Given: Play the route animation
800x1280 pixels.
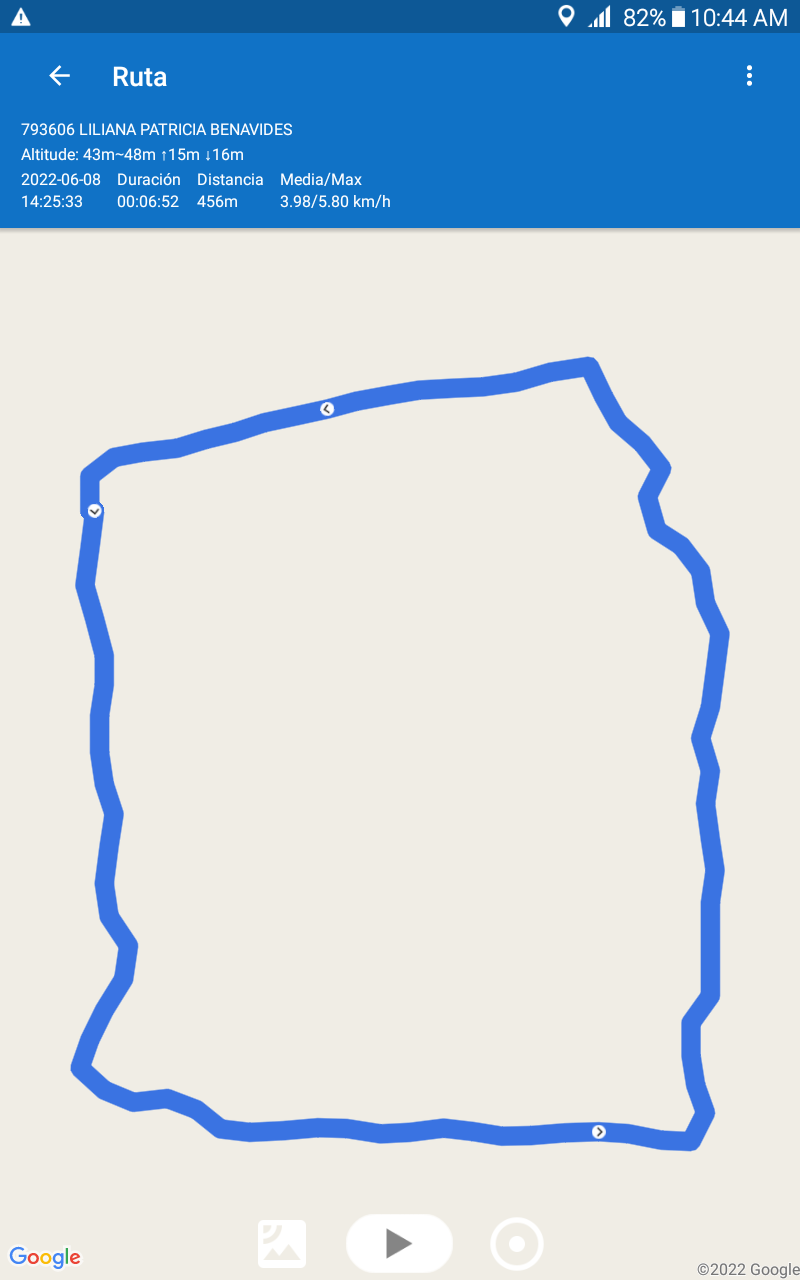Looking at the screenshot, I should pyautogui.click(x=399, y=1243).
